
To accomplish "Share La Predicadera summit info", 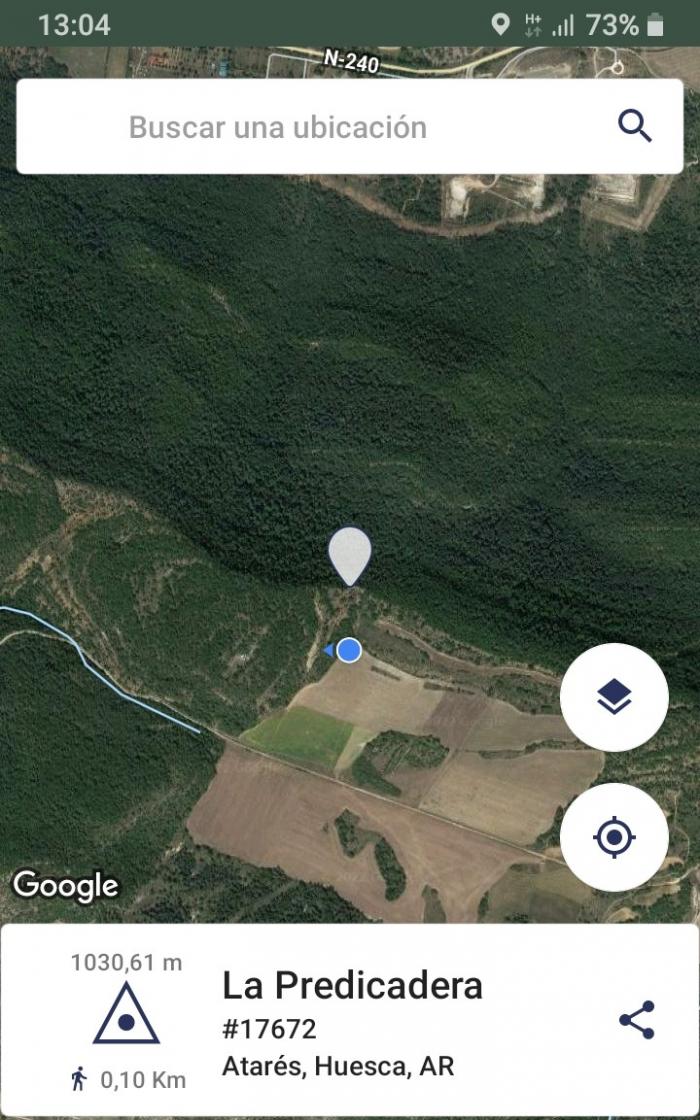I will (x=636, y=1019).
